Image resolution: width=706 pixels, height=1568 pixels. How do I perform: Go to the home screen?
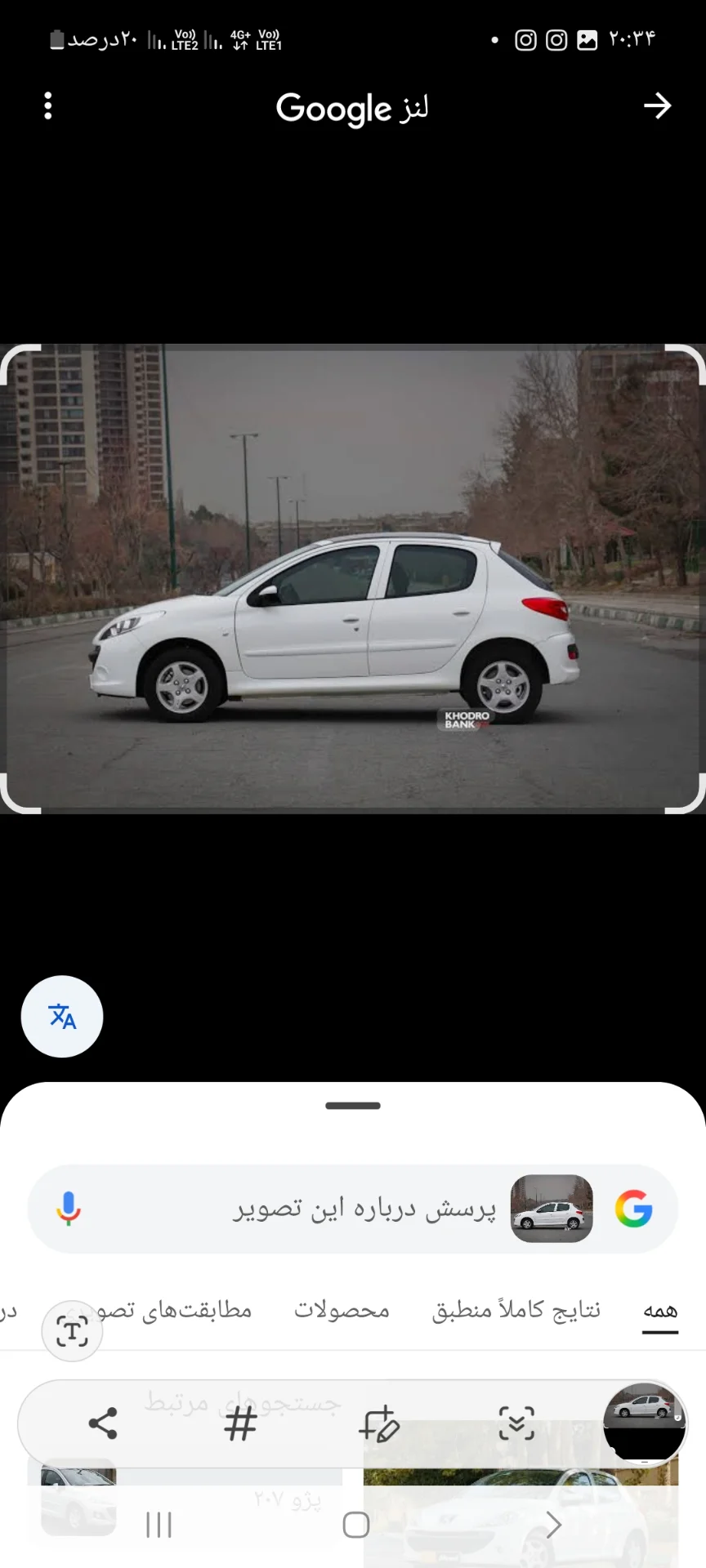[356, 1525]
